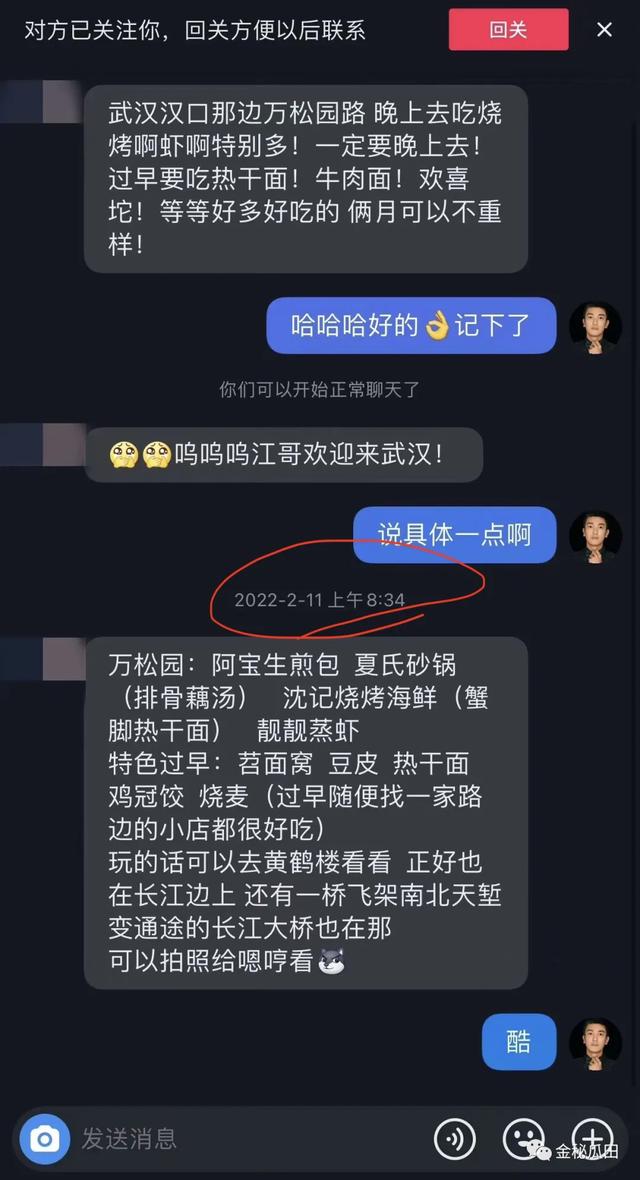The image size is (640, 1180).
Task: Open the camera in chat
Action: pyautogui.click(x=45, y=1137)
